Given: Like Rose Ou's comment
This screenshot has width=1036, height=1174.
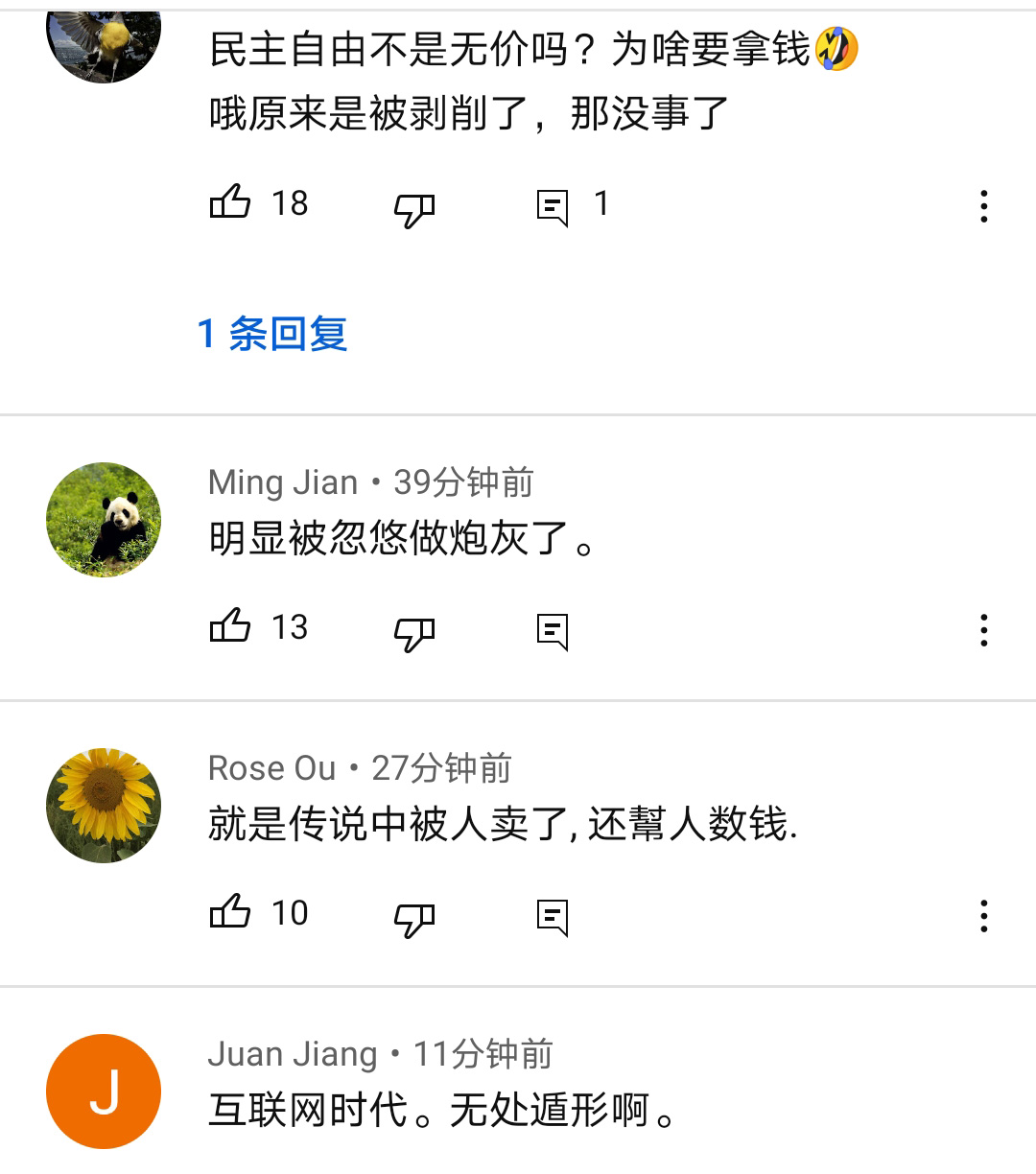Looking at the screenshot, I should point(230,913).
